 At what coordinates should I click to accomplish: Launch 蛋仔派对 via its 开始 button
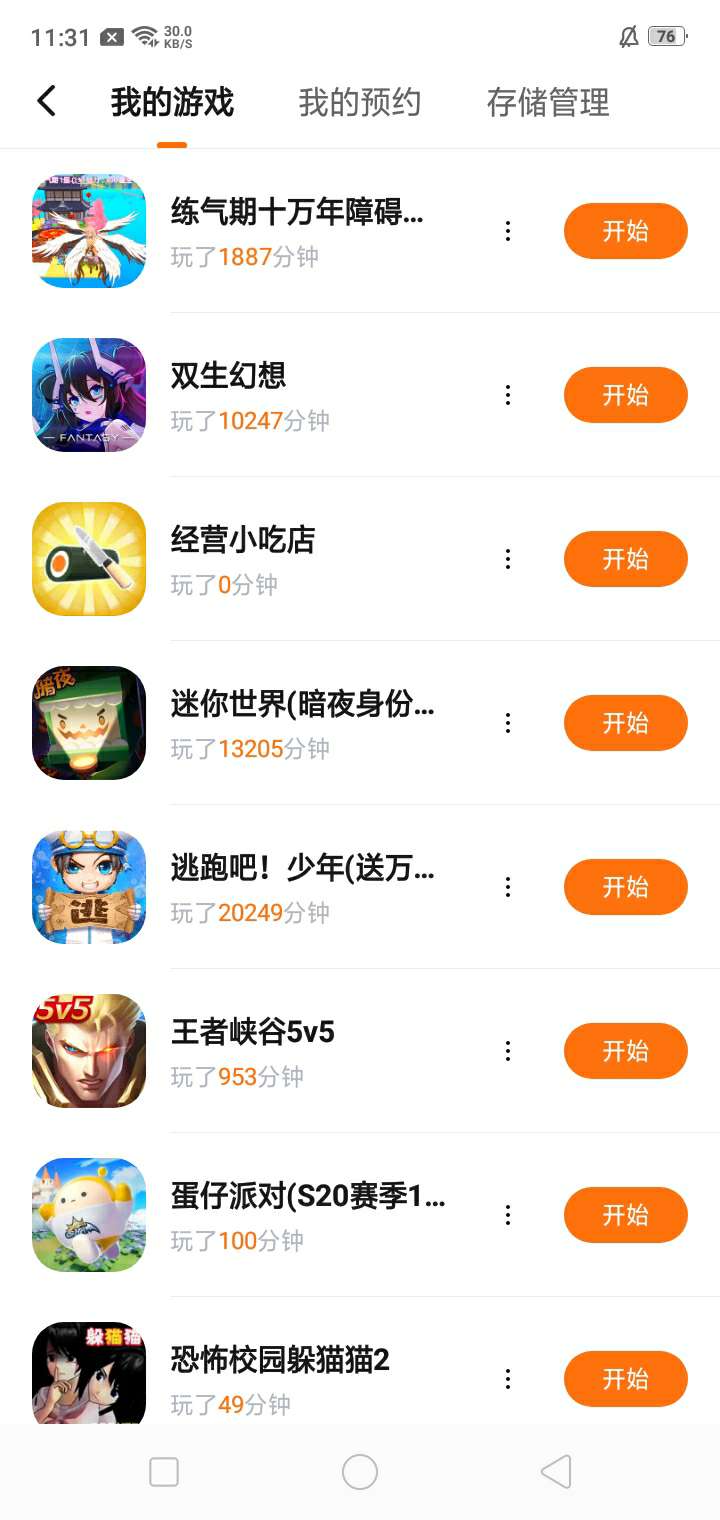[x=625, y=1215]
